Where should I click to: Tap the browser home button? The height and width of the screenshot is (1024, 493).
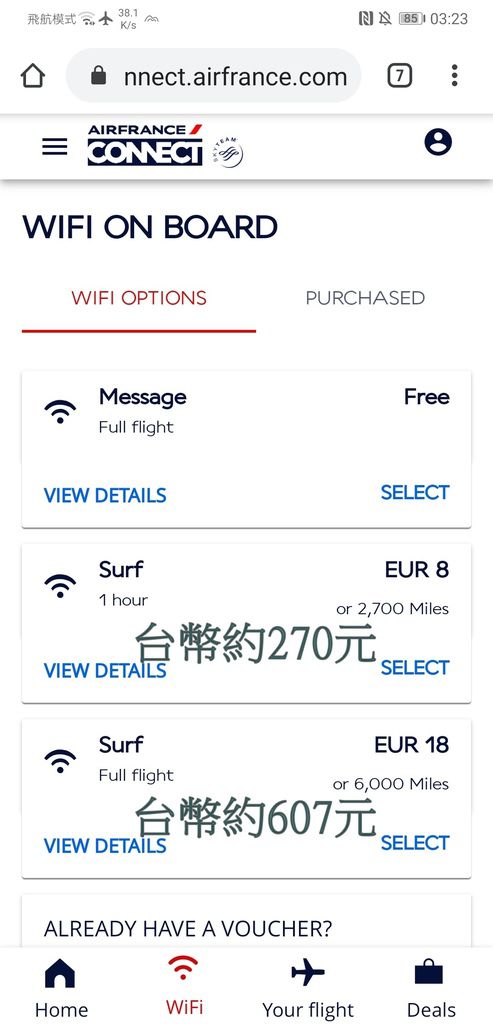click(x=33, y=76)
